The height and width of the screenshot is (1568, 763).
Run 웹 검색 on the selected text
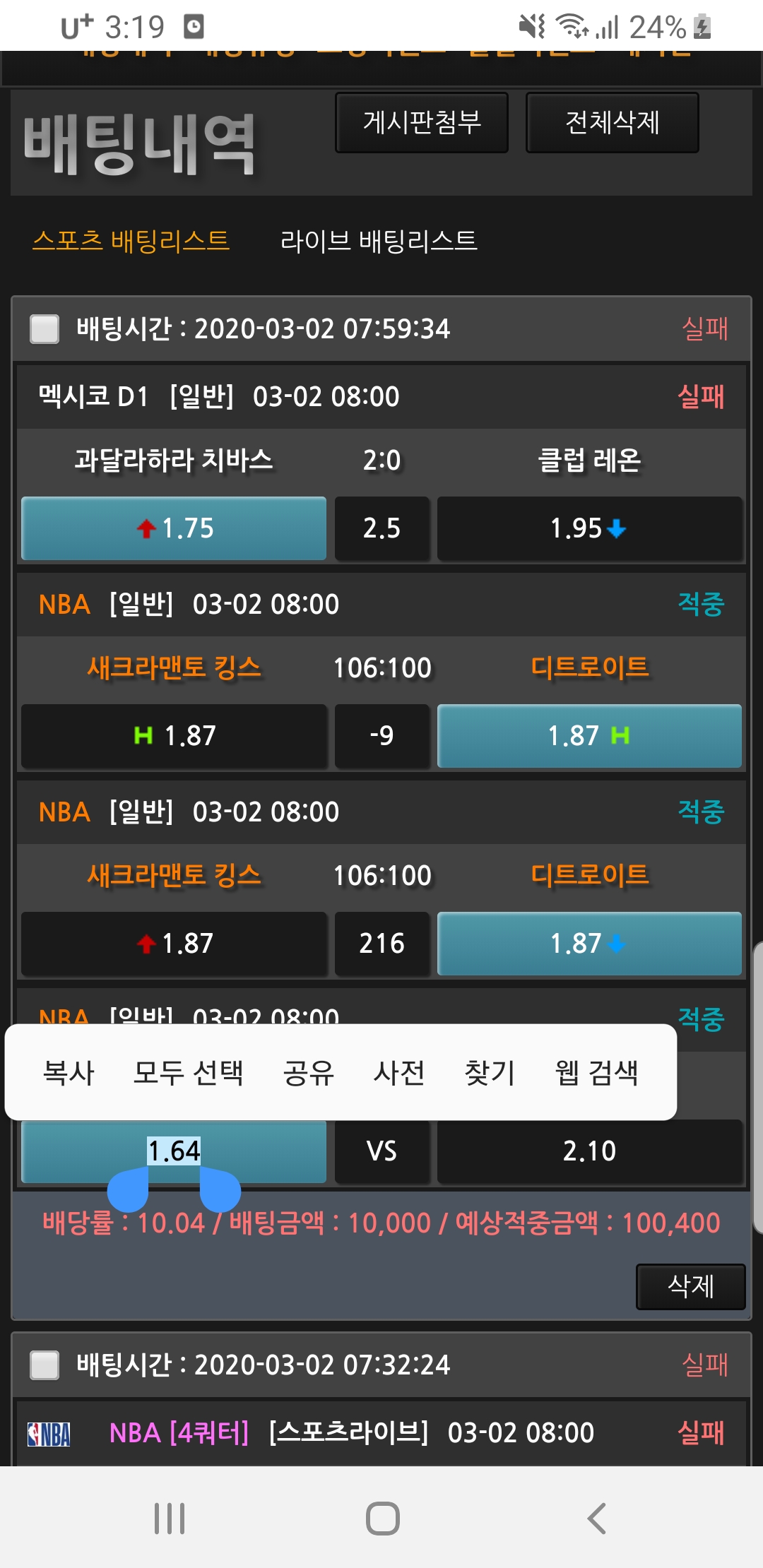coord(596,1072)
